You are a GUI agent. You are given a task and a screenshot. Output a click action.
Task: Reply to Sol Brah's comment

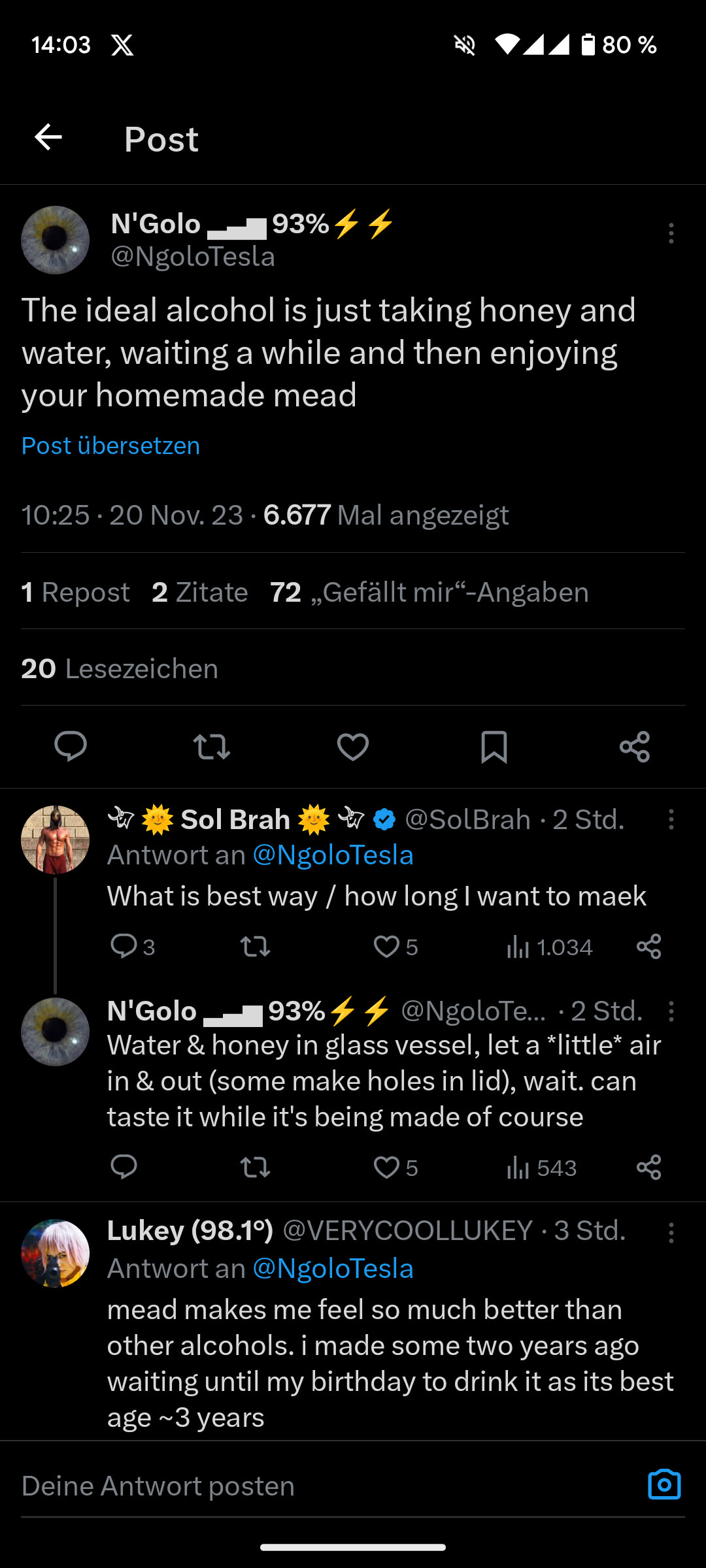point(124,947)
